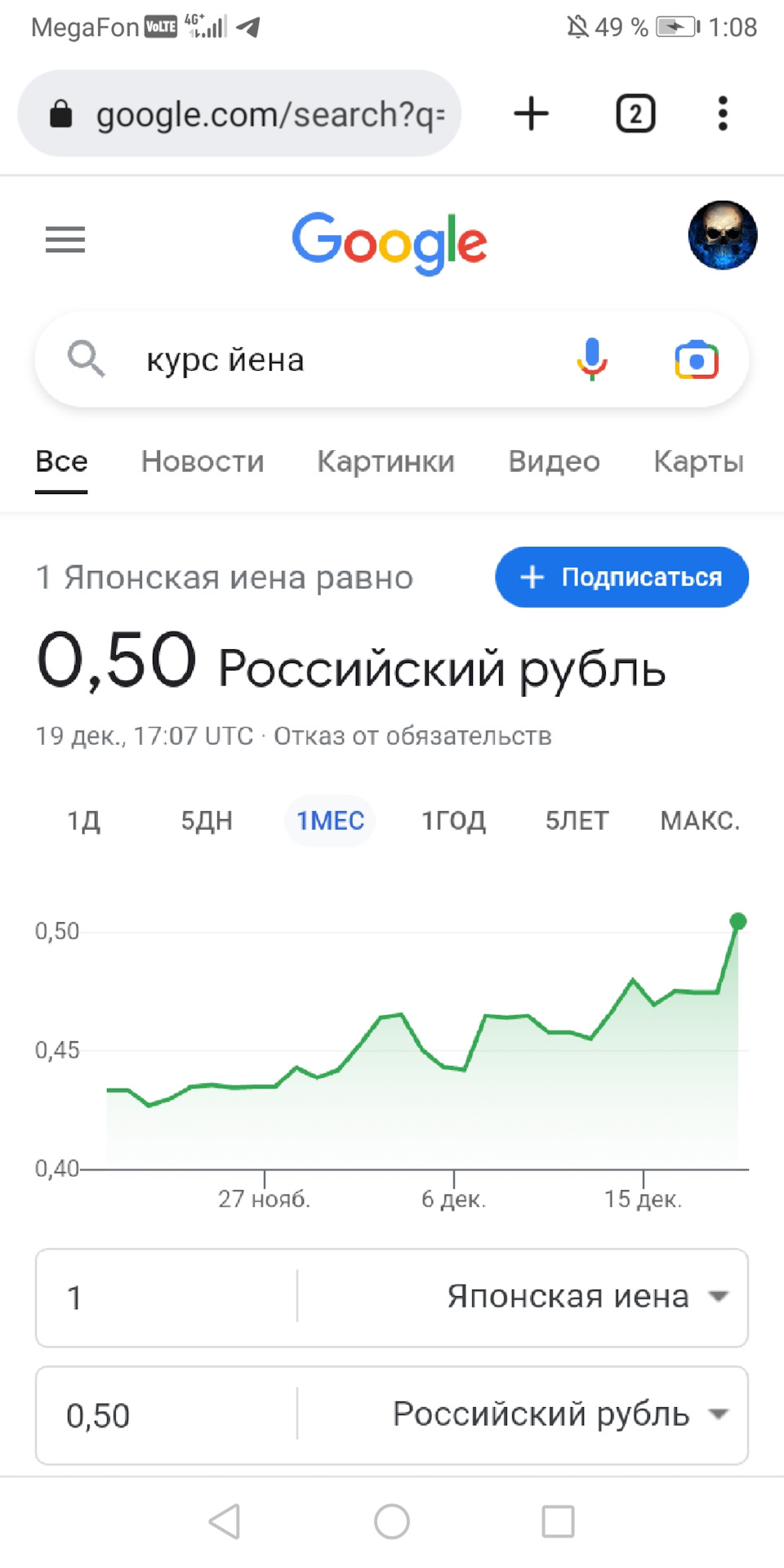Image resolution: width=784 pixels, height=1568 pixels.
Task: Open a new browser tab
Action: pos(531,114)
